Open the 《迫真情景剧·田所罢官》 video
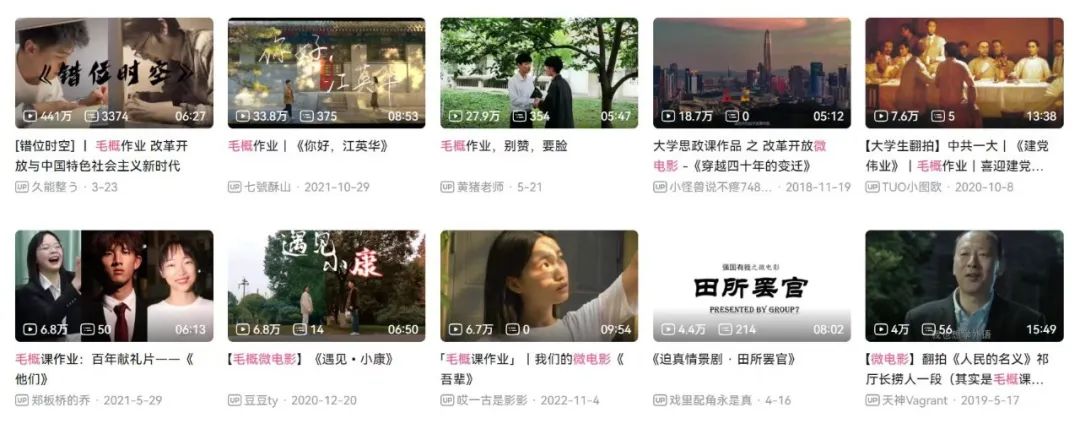 tap(751, 285)
